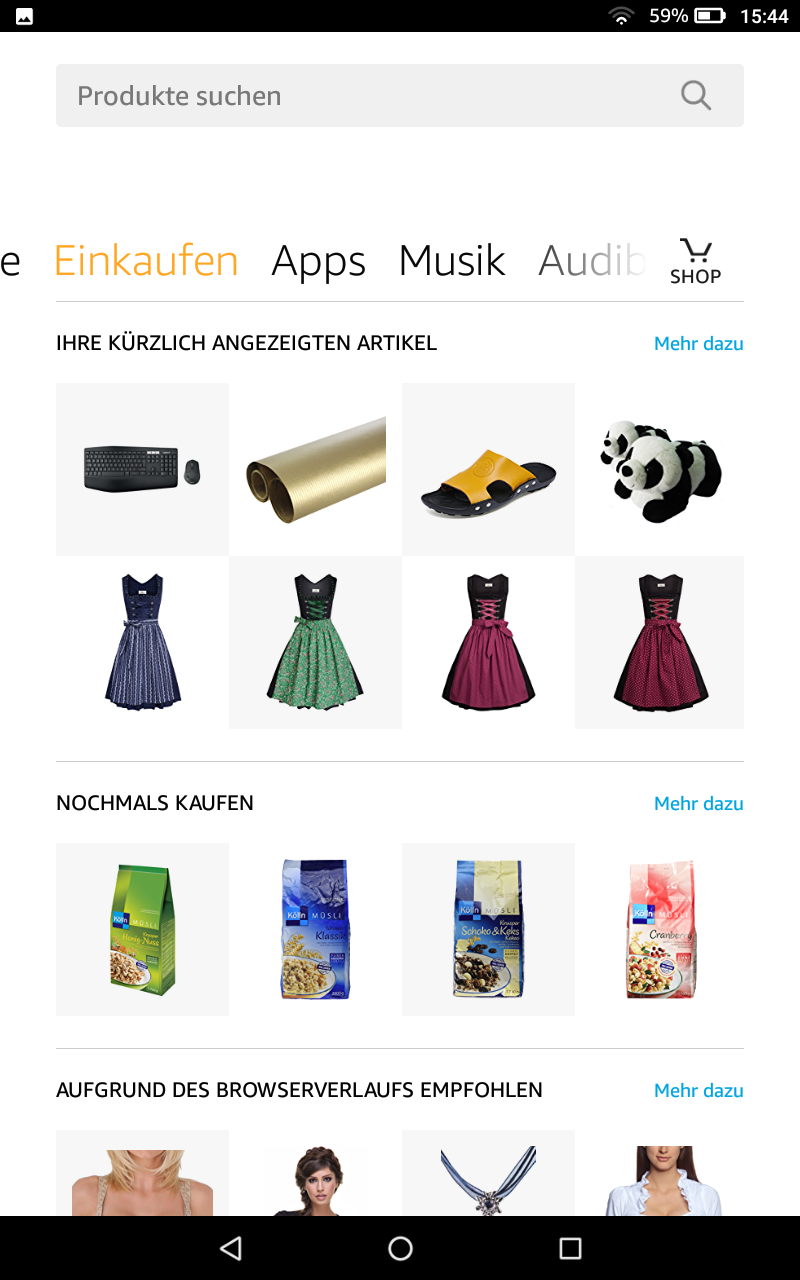Viewport: 800px width, 1280px height.
Task: Open Mehr dazu for recently viewed items
Action: (x=698, y=344)
